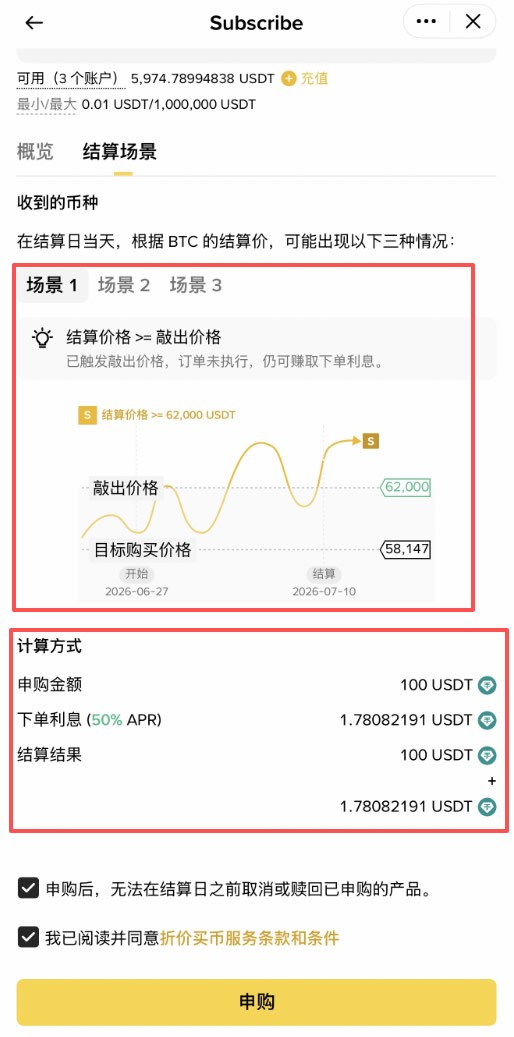Toggle the terms agreement checkbox

tap(28, 937)
